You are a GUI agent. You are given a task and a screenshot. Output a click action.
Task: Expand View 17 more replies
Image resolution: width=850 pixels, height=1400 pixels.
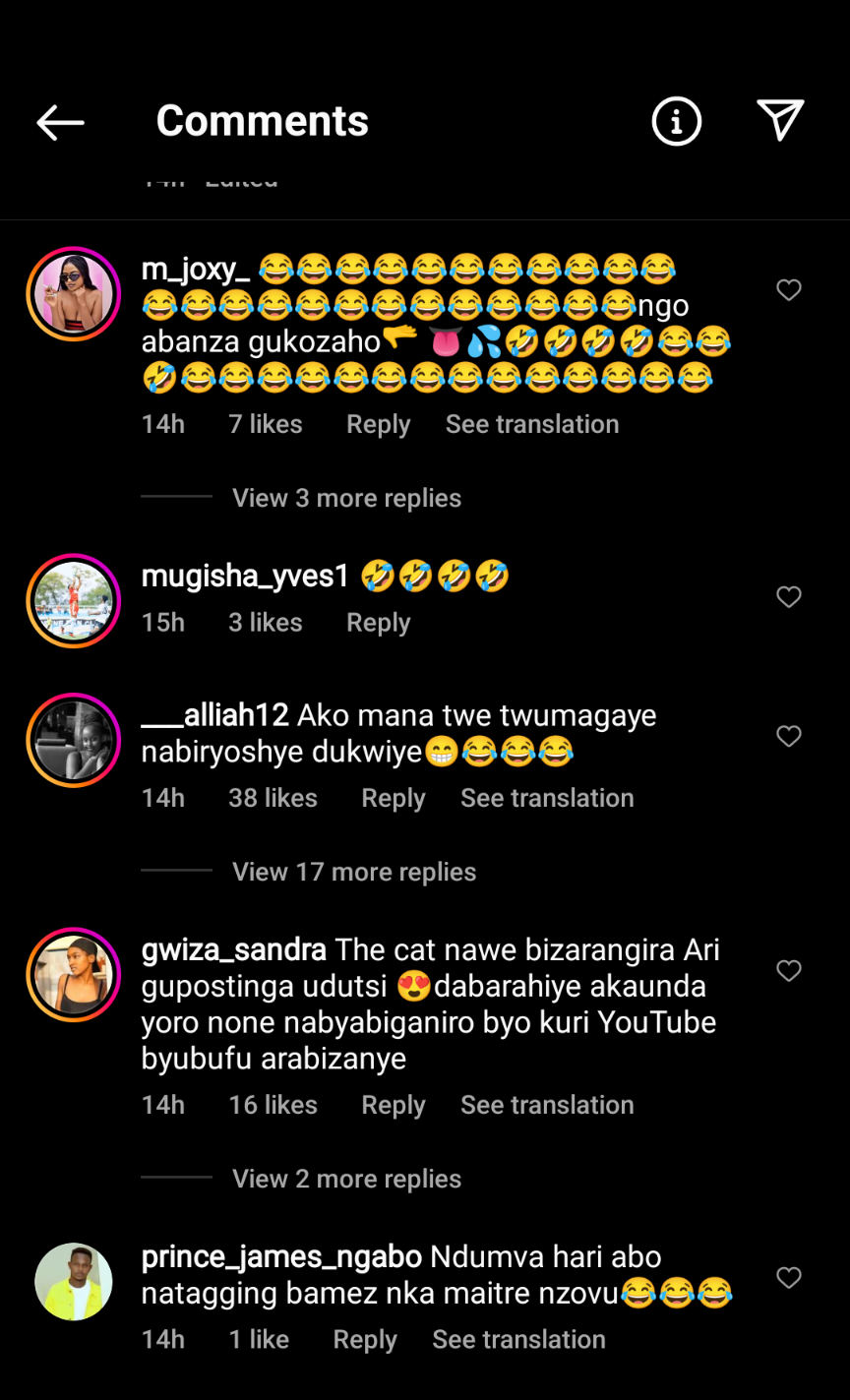pos(354,872)
